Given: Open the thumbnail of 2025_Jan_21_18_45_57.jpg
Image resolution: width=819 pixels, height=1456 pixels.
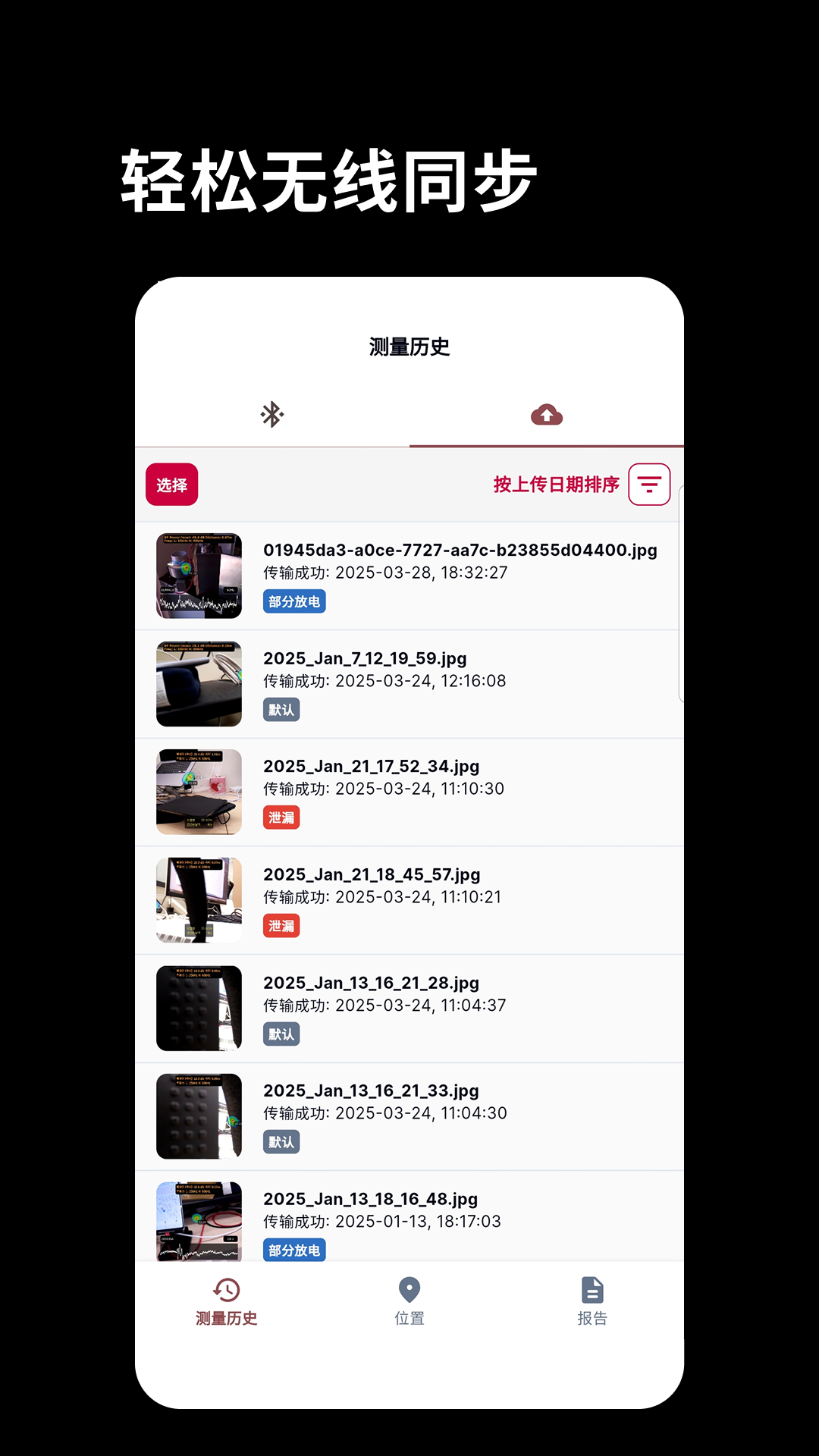Looking at the screenshot, I should pos(198,899).
